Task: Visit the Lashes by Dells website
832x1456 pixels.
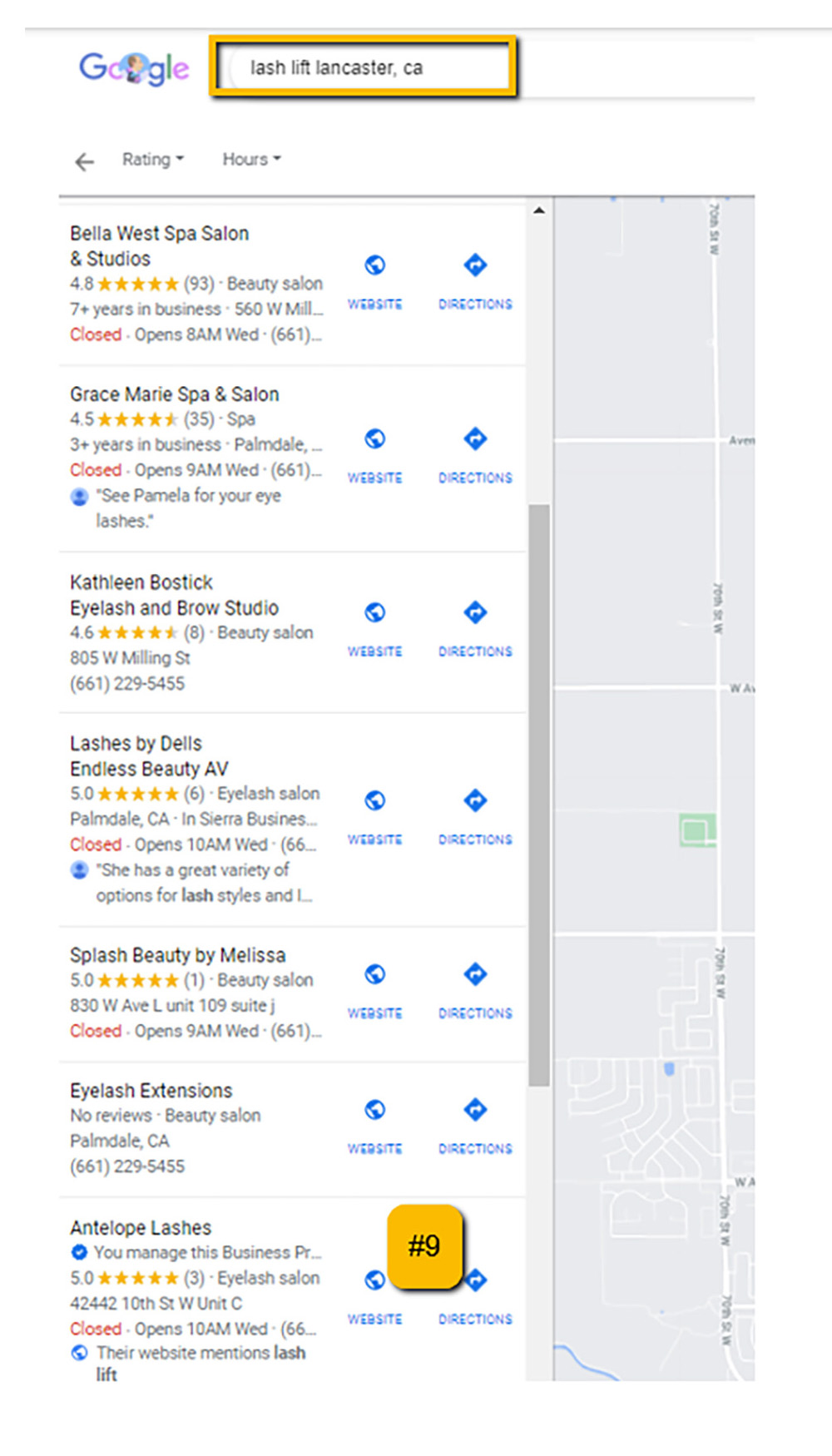Action: coord(375,815)
